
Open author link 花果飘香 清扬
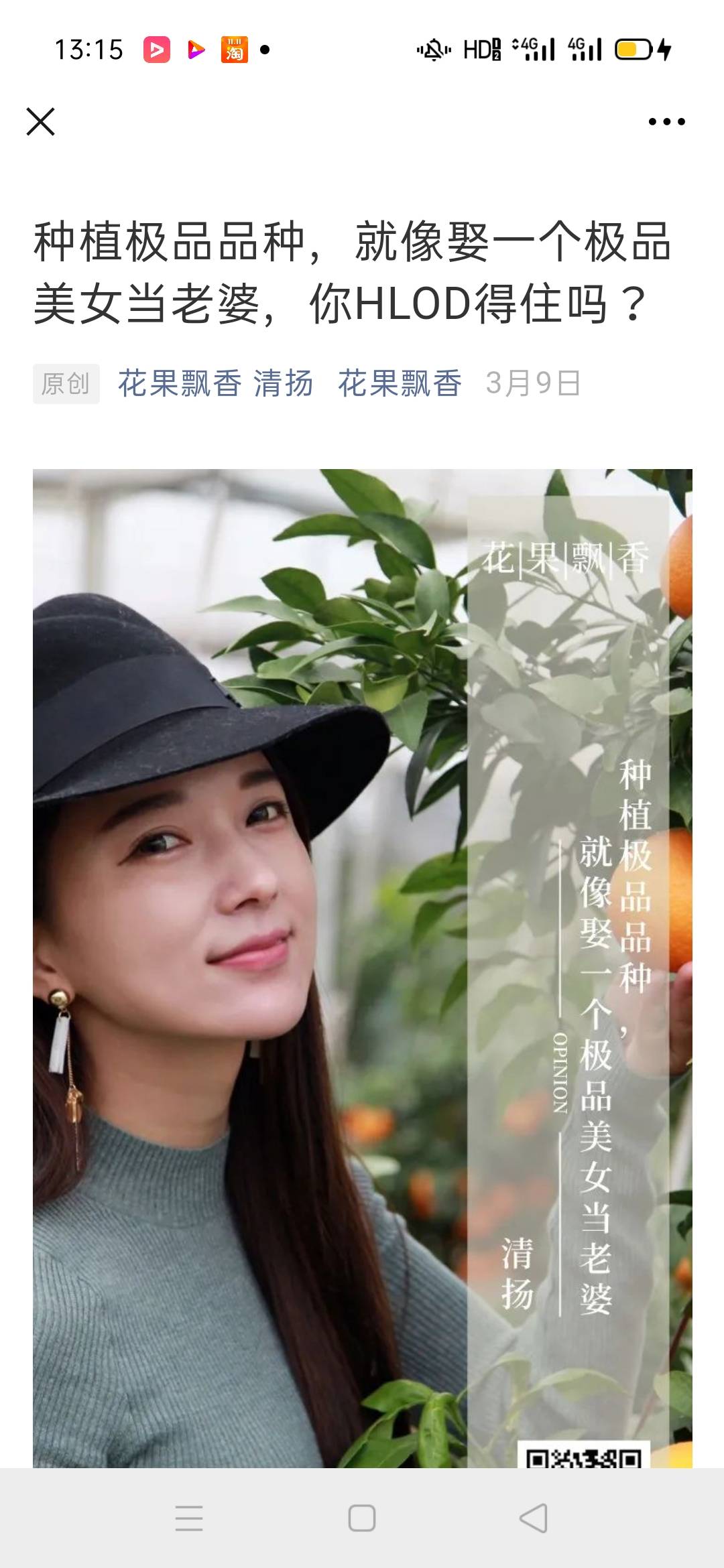[215, 384]
